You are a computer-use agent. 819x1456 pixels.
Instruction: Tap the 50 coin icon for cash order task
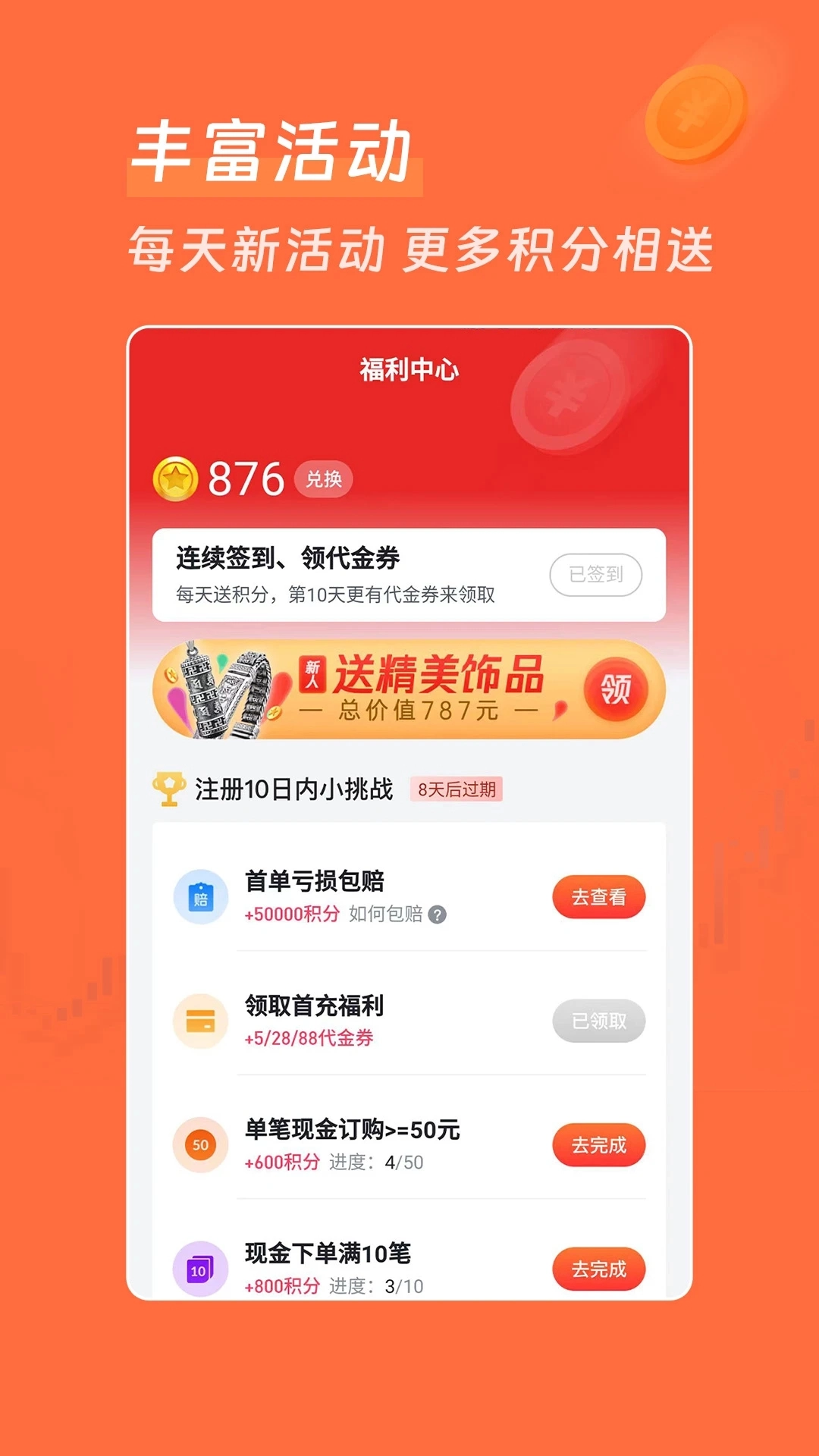click(x=202, y=1146)
